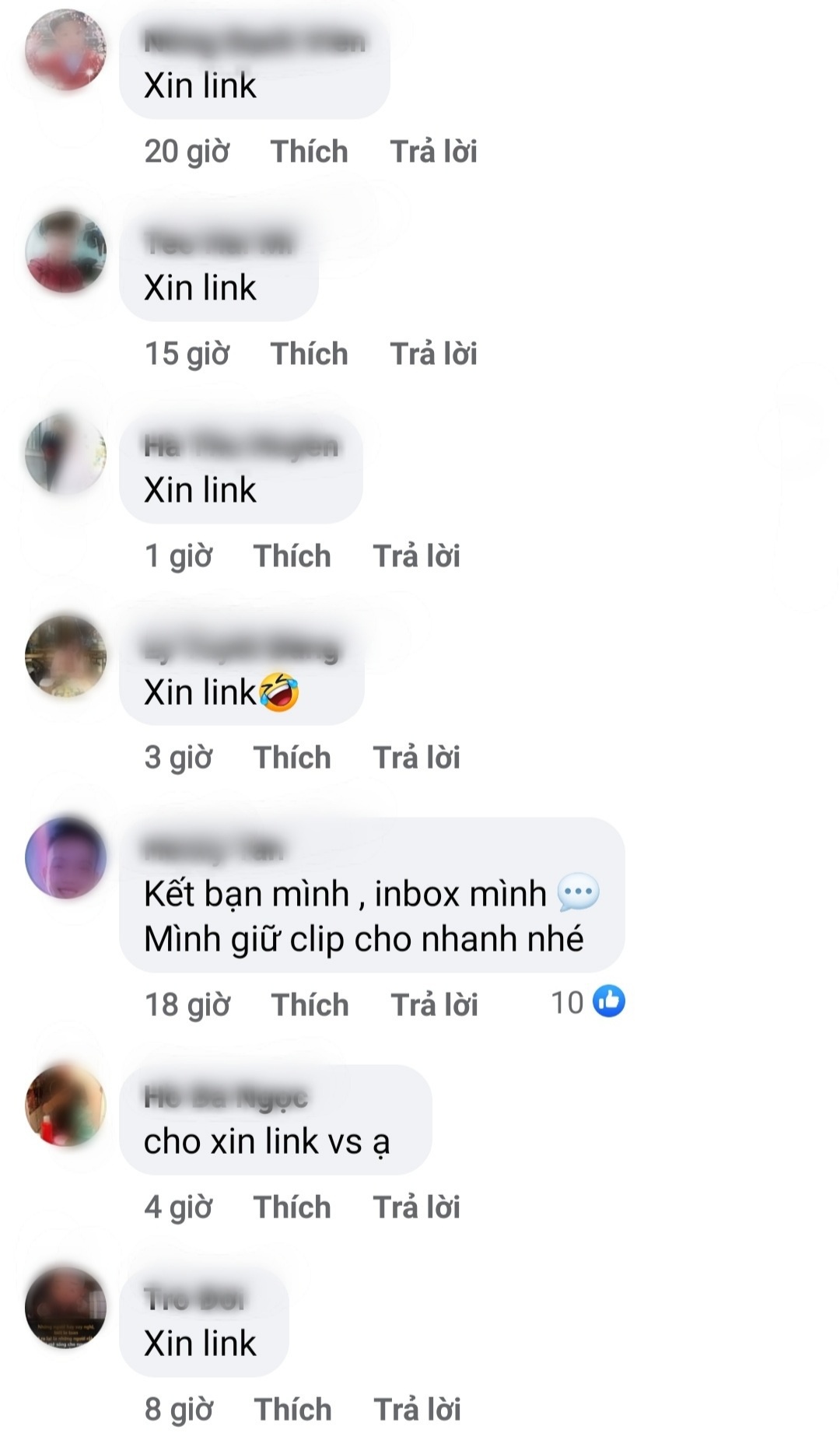Reply to the 'Xin link' comment from 1 giờ
The image size is (840, 1433).
click(x=416, y=556)
